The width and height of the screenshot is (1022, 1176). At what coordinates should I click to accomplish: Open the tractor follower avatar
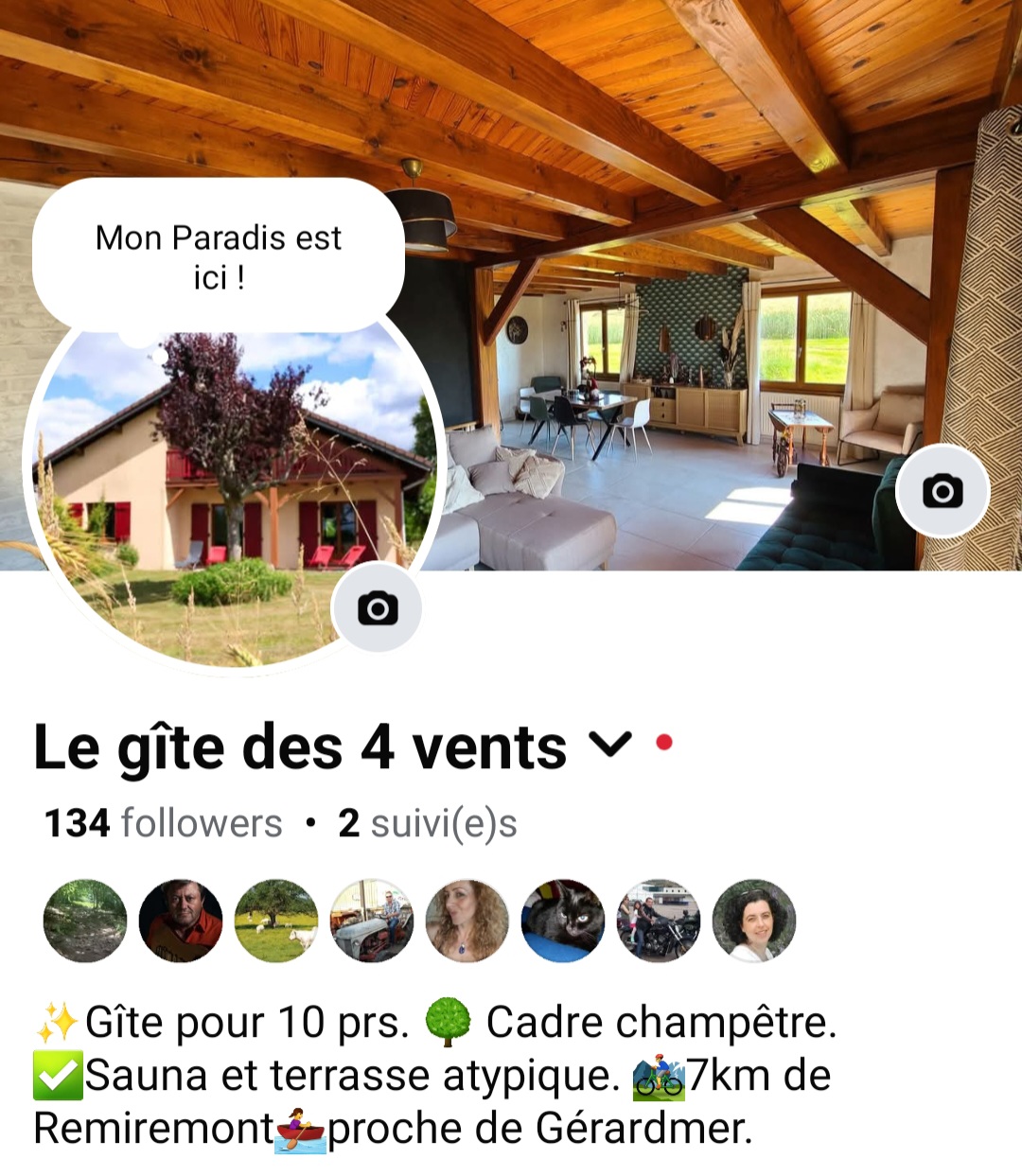pyautogui.click(x=372, y=921)
